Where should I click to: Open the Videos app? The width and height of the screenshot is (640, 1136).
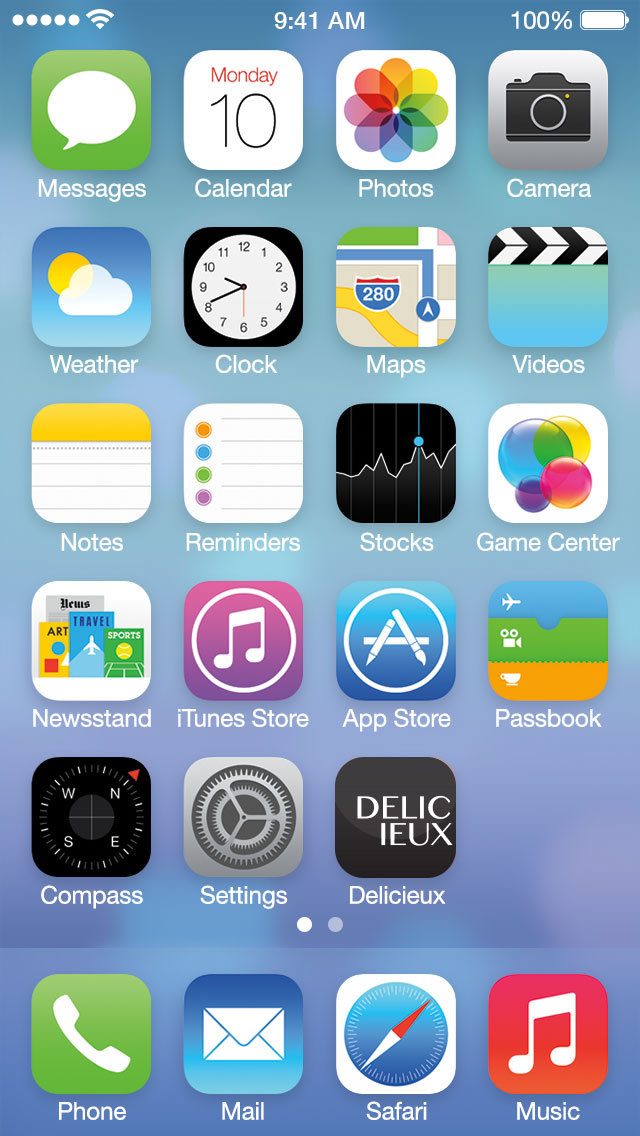click(548, 287)
